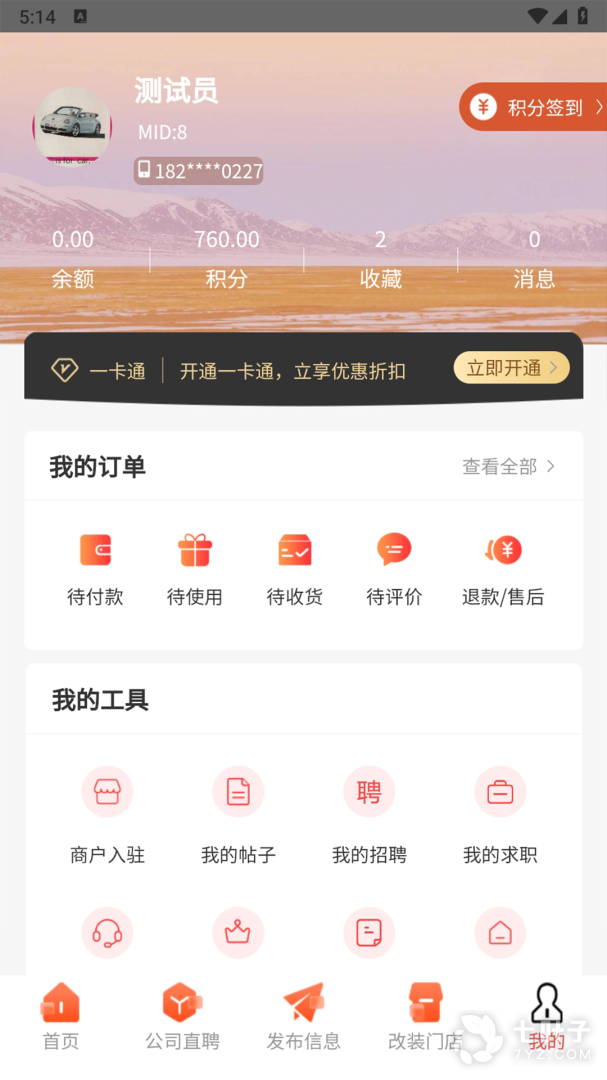
Task: Check 待收货 orders
Action: (x=295, y=568)
